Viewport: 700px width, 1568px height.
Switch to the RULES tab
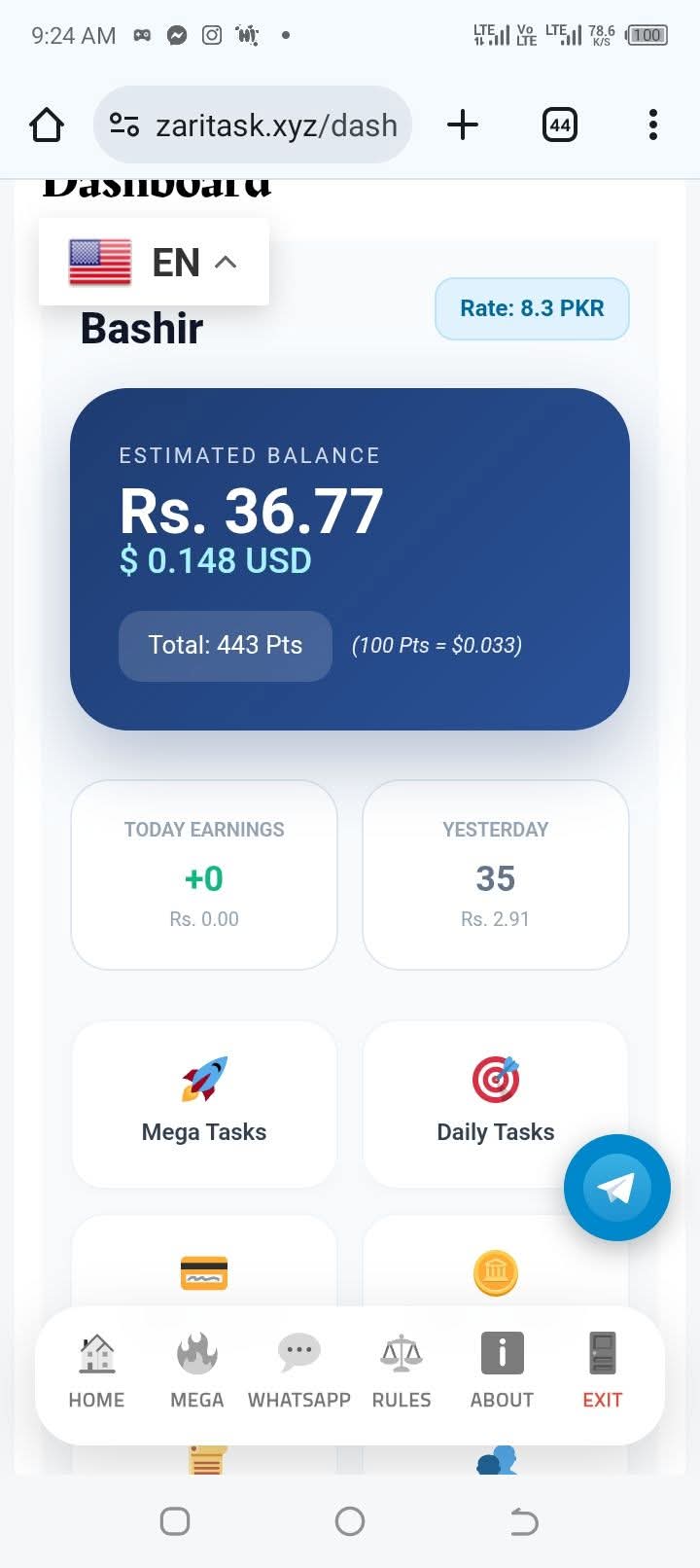coord(401,1372)
